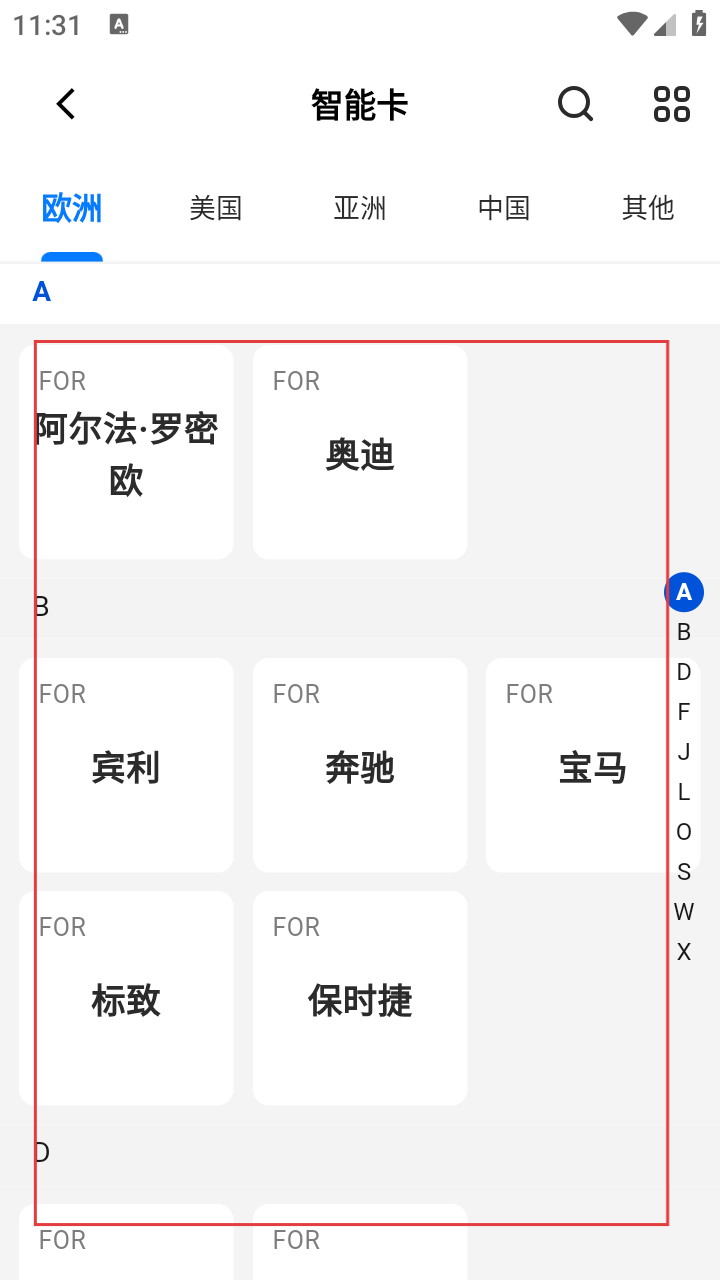Switch to the 美国 tab
720x1280 pixels.
216,208
